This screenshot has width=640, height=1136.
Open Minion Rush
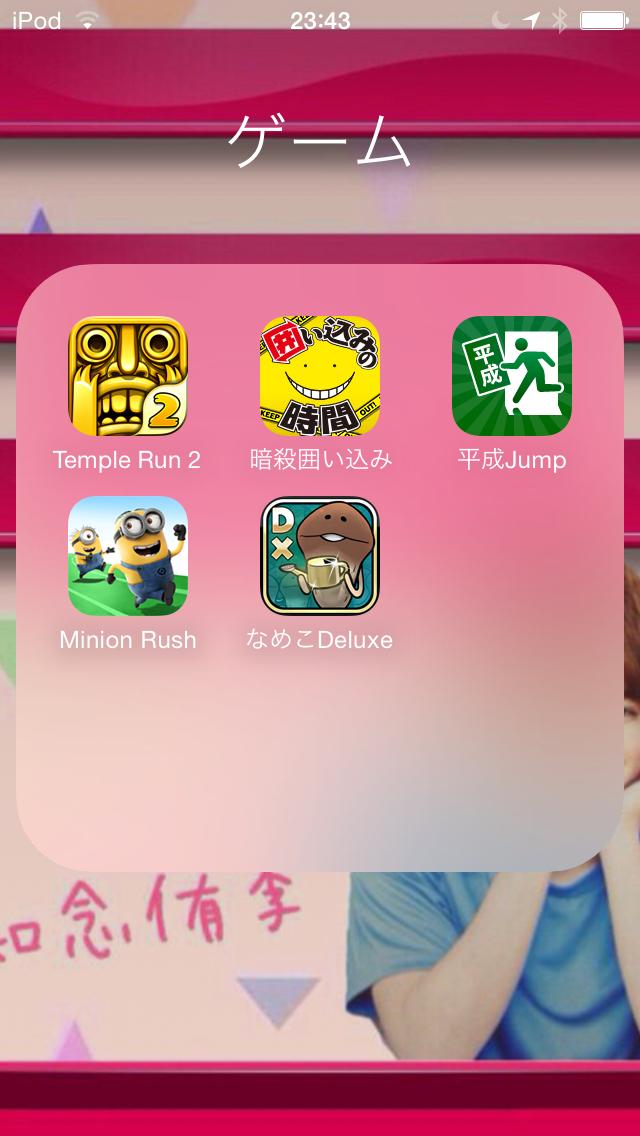click(x=127, y=556)
